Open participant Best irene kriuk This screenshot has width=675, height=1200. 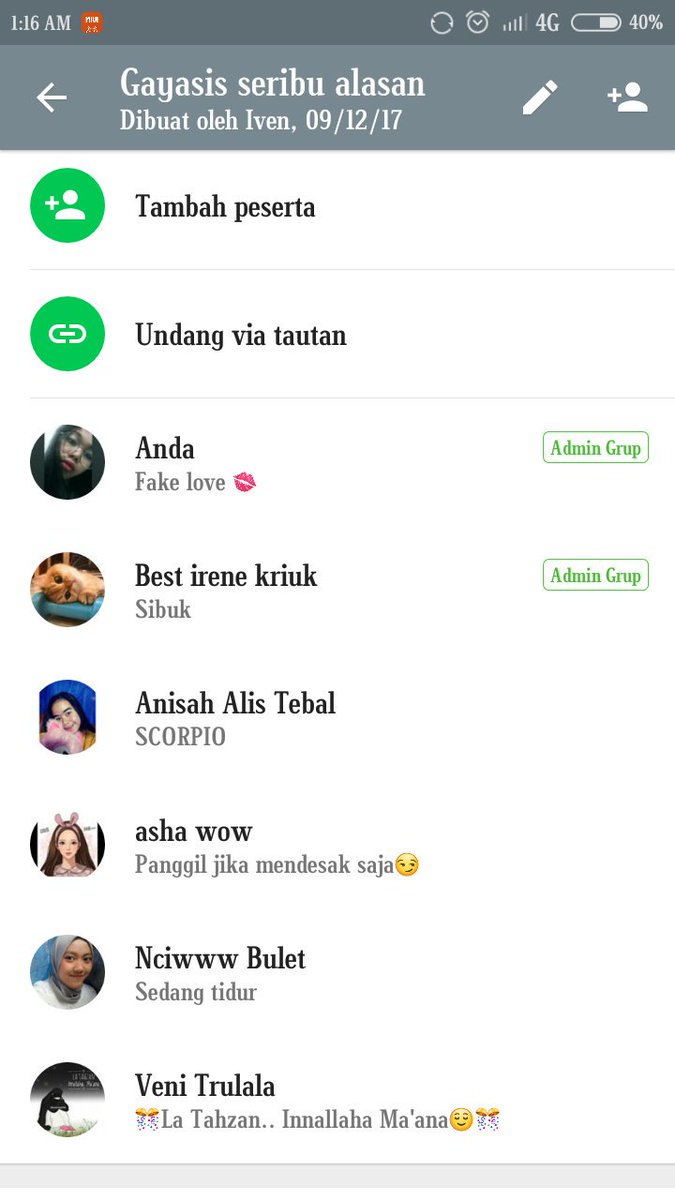pos(337,590)
